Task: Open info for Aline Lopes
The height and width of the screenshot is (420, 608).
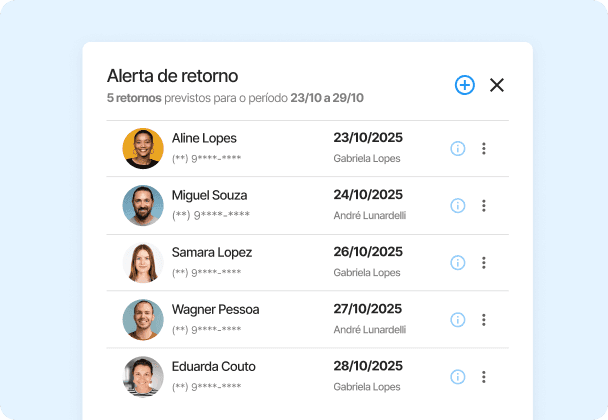Action: pos(458,148)
